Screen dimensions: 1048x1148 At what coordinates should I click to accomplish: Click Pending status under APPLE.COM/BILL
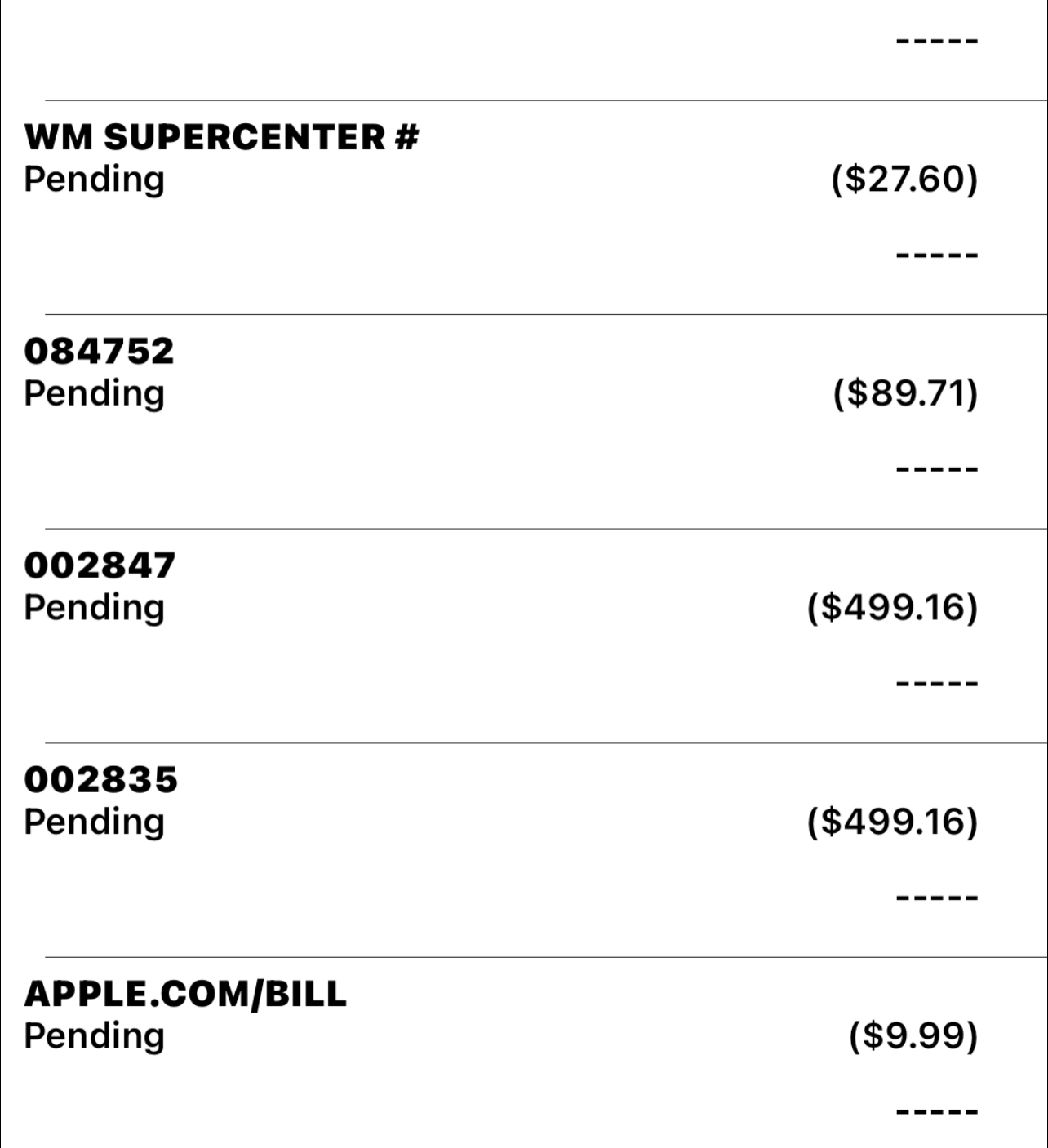click(x=94, y=1036)
